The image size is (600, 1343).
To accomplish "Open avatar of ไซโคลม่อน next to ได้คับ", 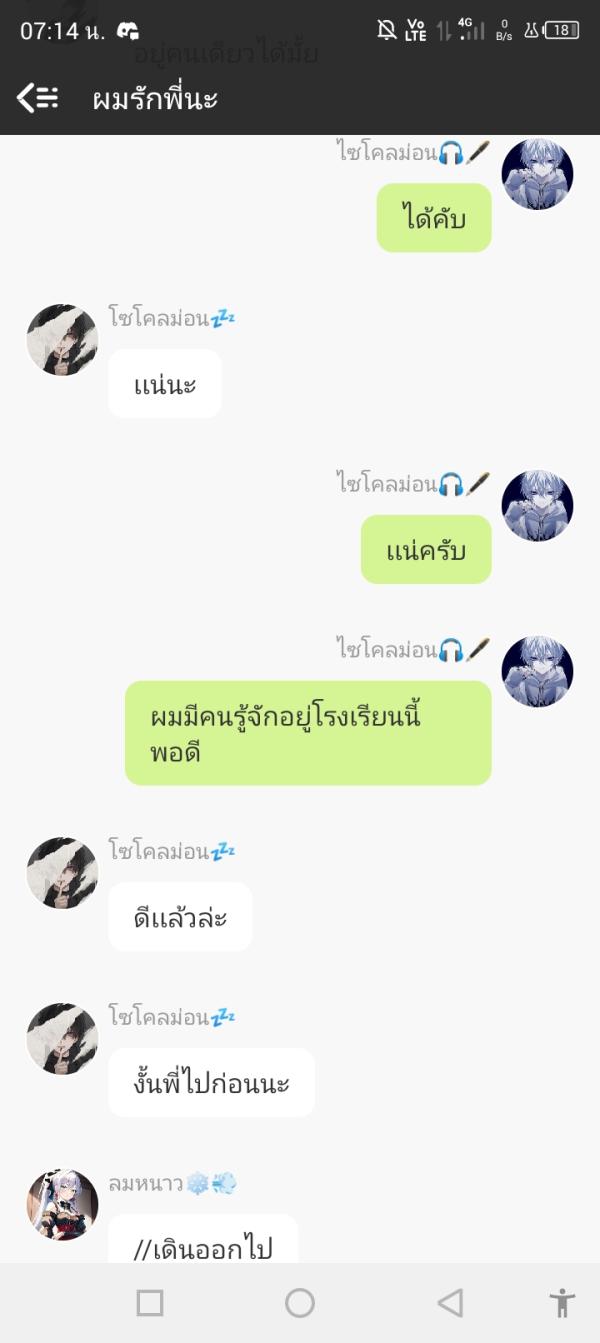I will click(537, 174).
